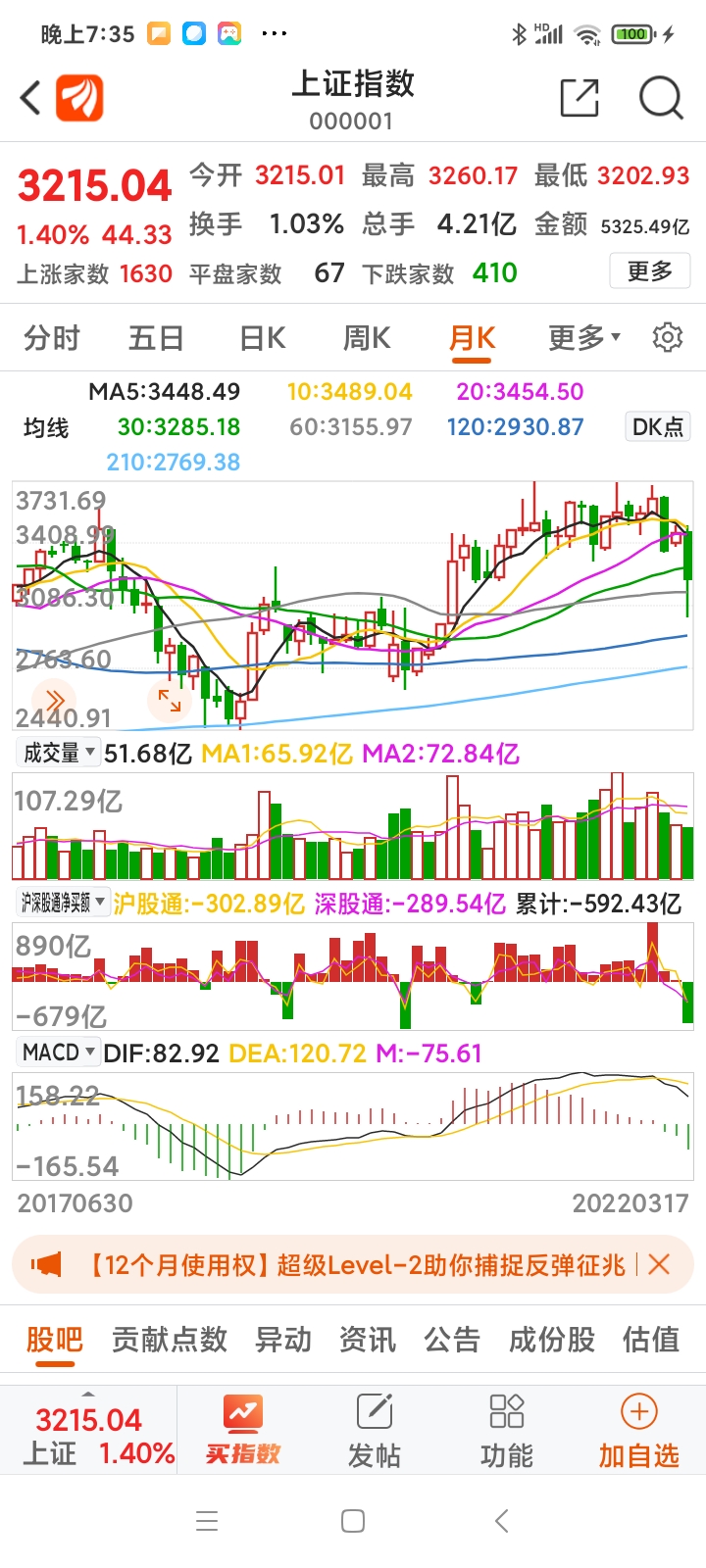The image size is (706, 1568).
Task: Open the 成交量 indicator dropdown
Action: pyautogui.click(x=60, y=753)
